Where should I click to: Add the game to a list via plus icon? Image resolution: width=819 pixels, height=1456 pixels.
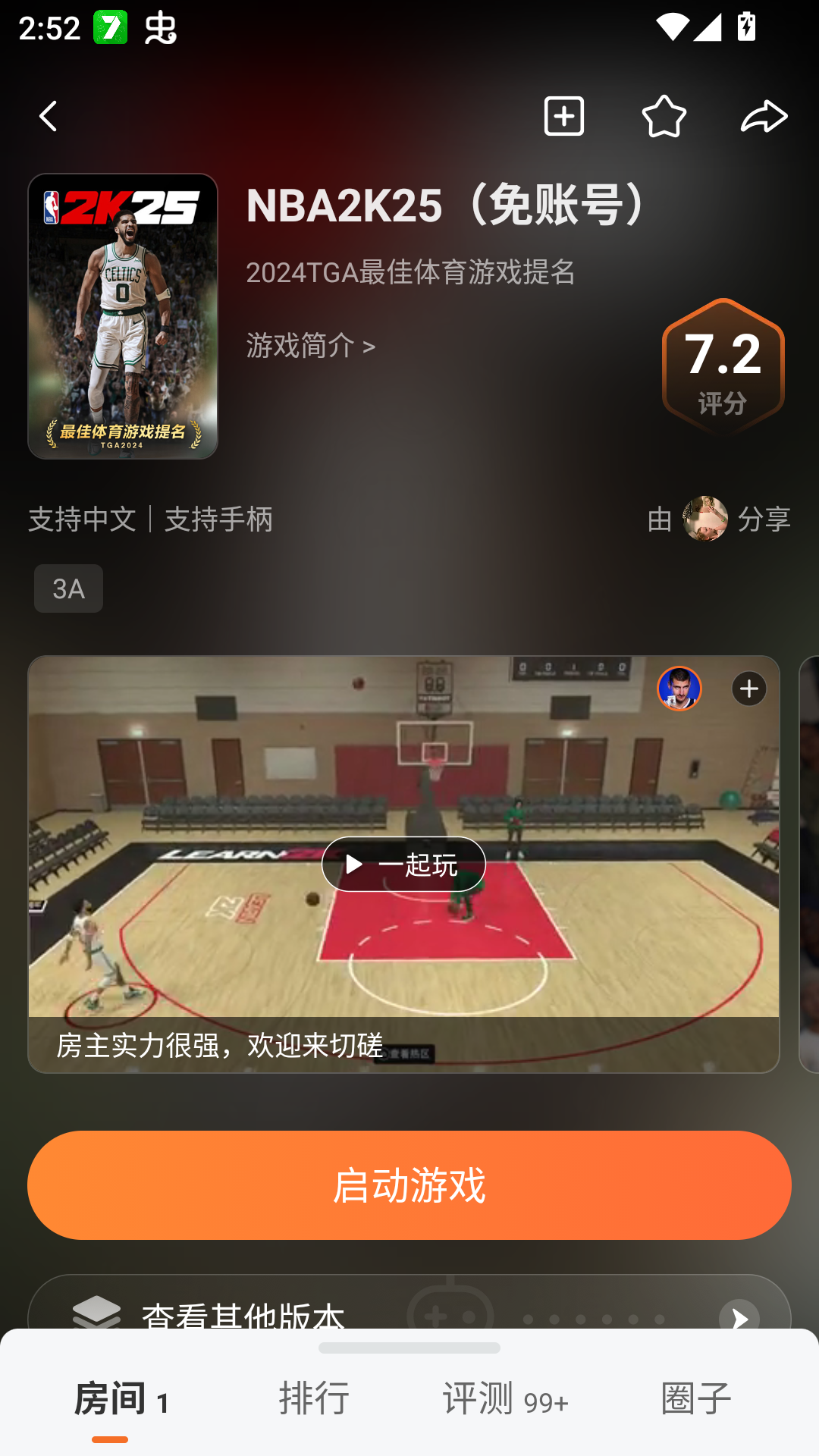(563, 115)
